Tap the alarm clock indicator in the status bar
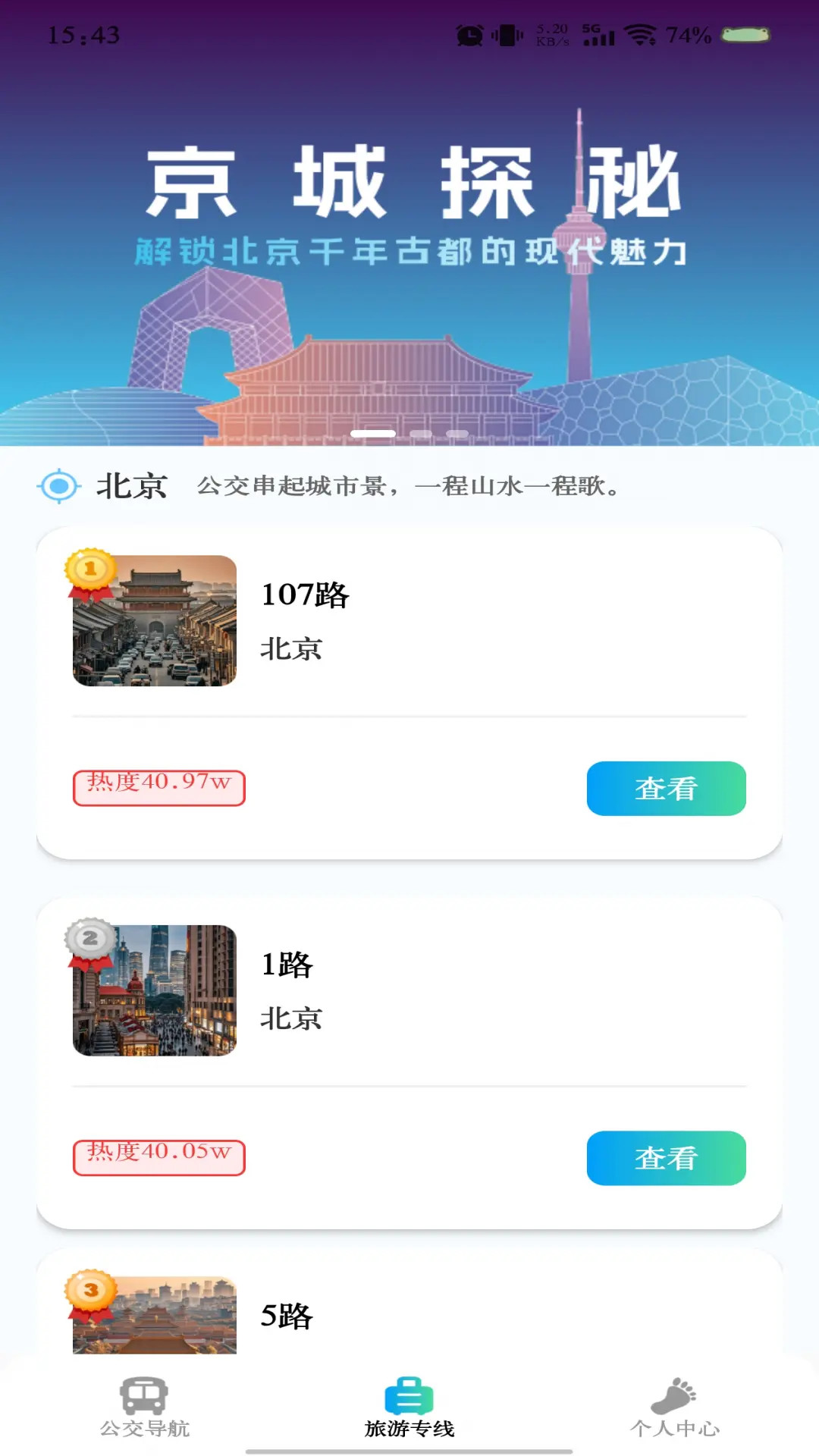This screenshot has width=819, height=1456. click(470, 34)
